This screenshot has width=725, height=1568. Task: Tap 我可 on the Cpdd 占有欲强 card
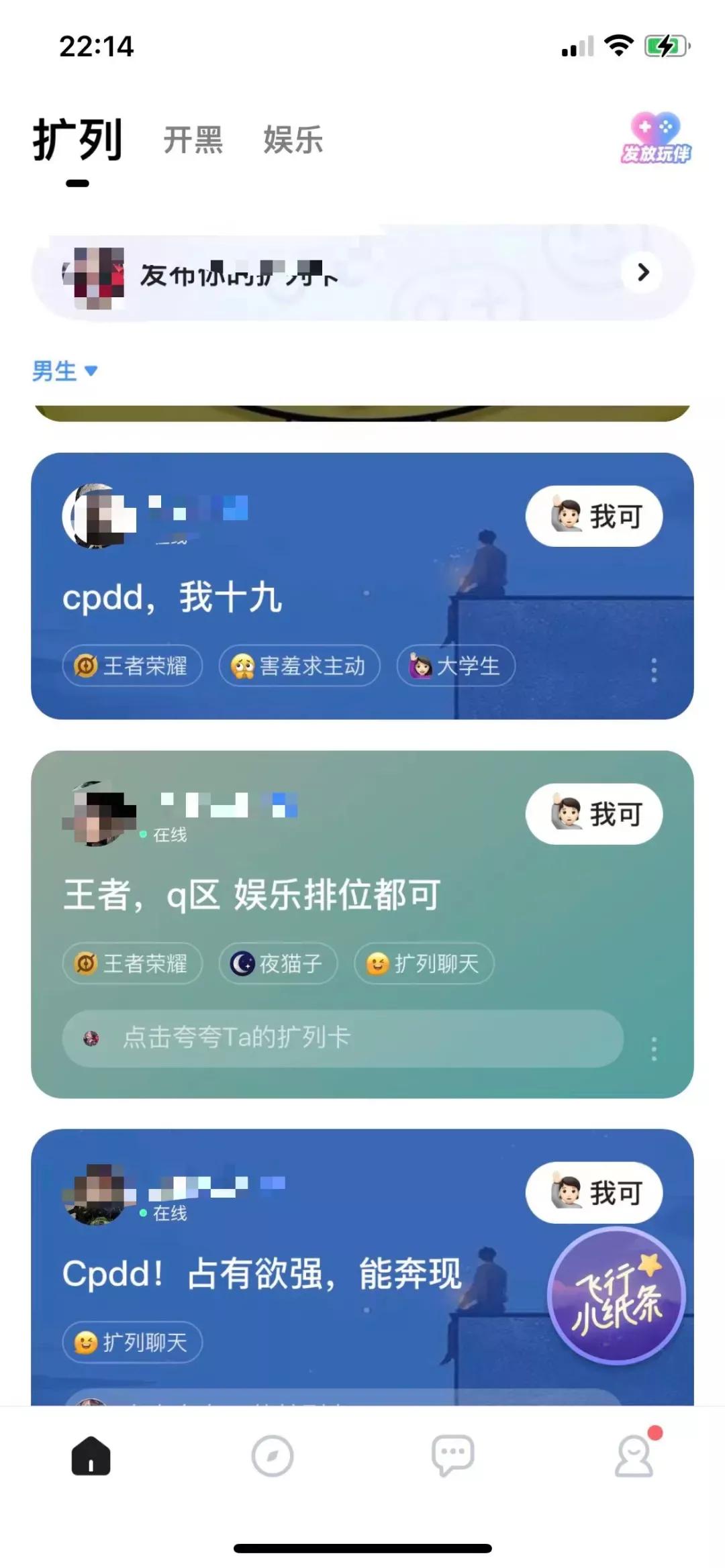(593, 1192)
